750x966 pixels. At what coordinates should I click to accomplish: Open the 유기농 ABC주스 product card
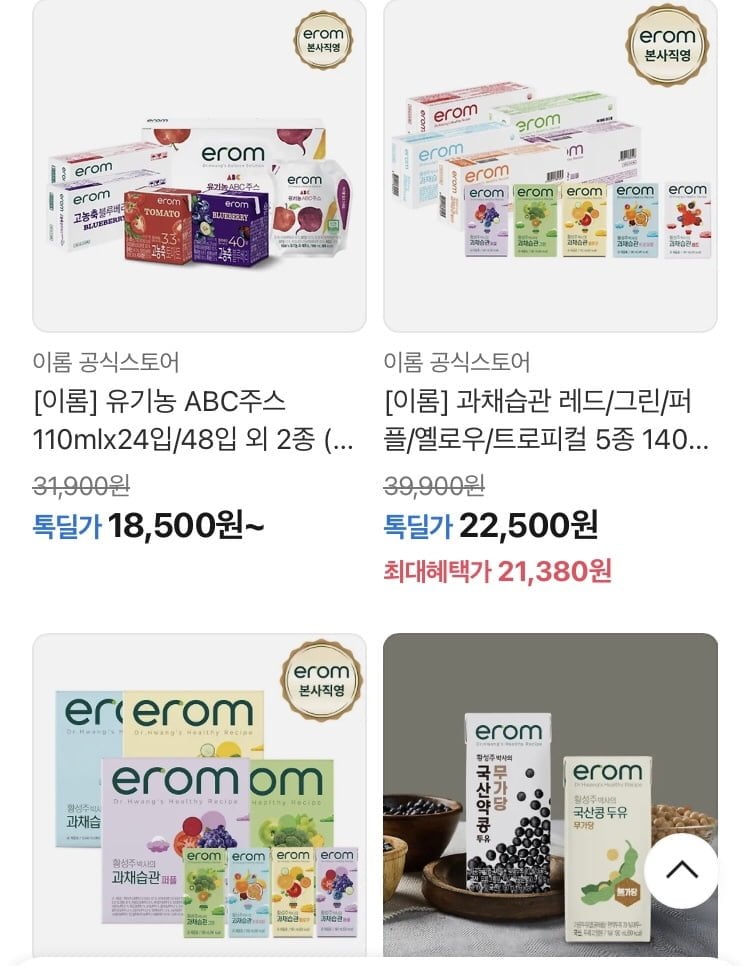click(199, 166)
